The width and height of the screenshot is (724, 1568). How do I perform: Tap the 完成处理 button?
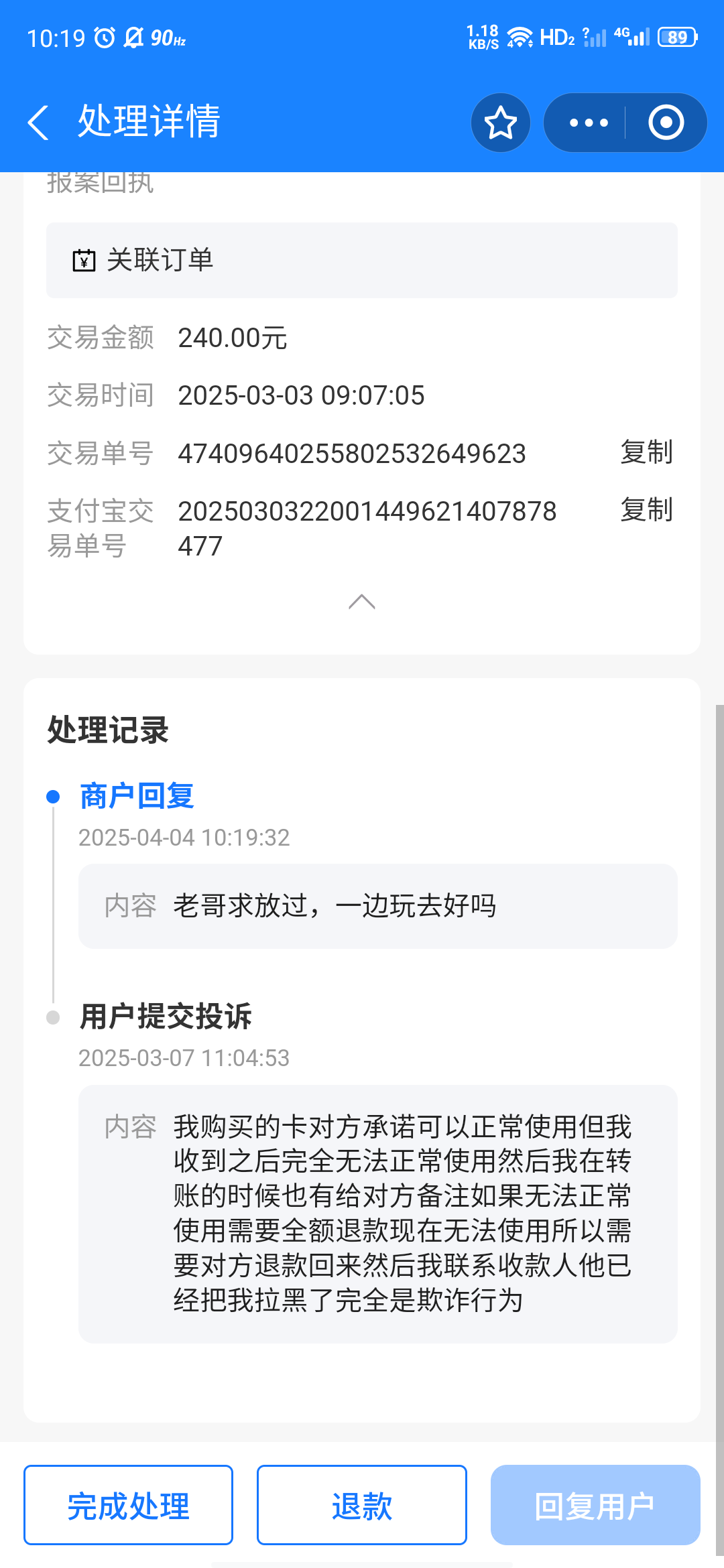point(128,1505)
